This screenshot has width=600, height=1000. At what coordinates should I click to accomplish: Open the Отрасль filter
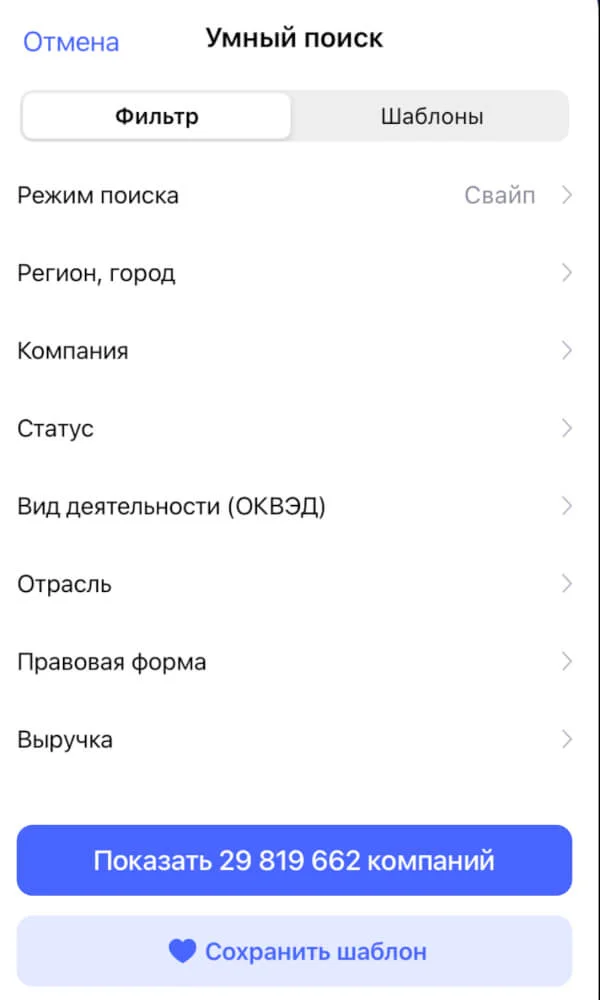point(294,584)
